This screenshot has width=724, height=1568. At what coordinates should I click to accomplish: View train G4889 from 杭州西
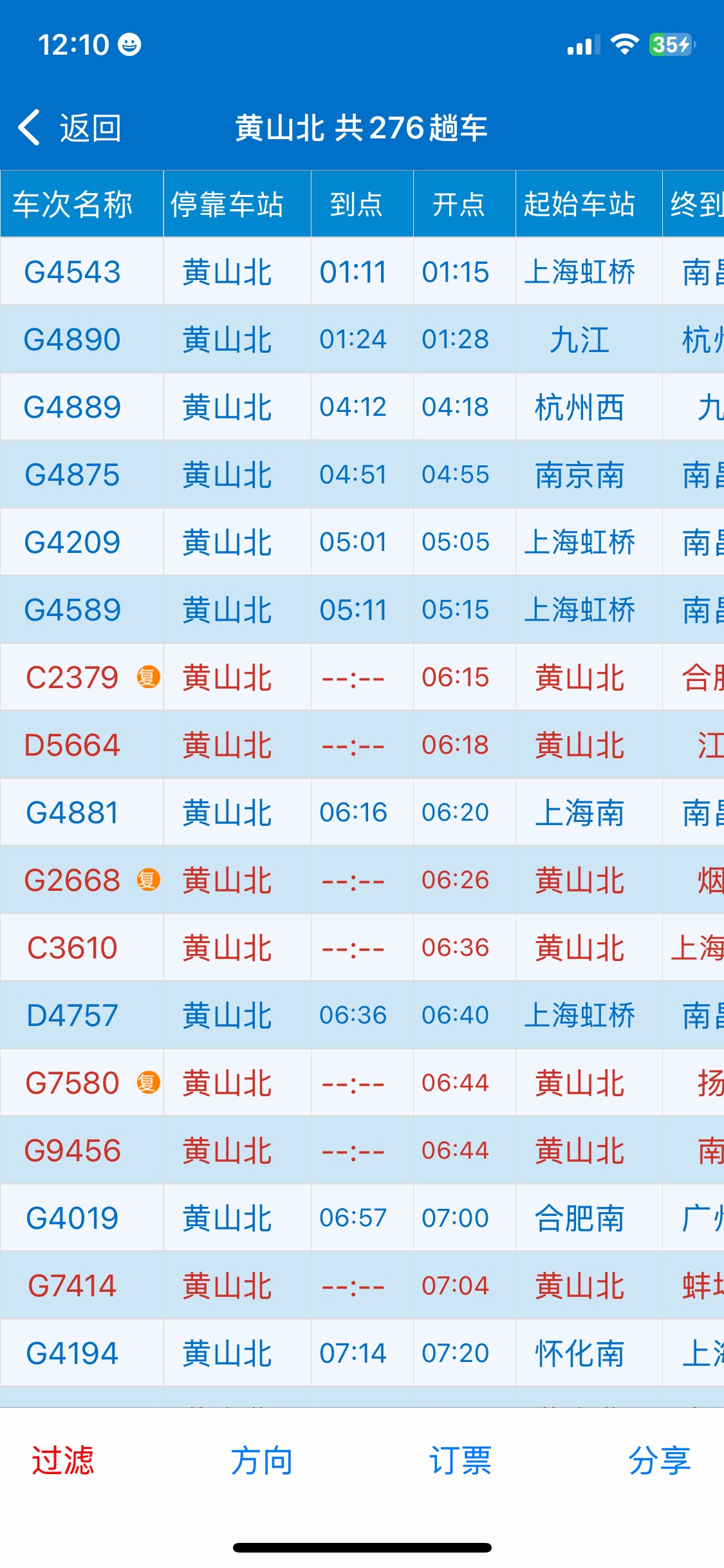(x=362, y=406)
